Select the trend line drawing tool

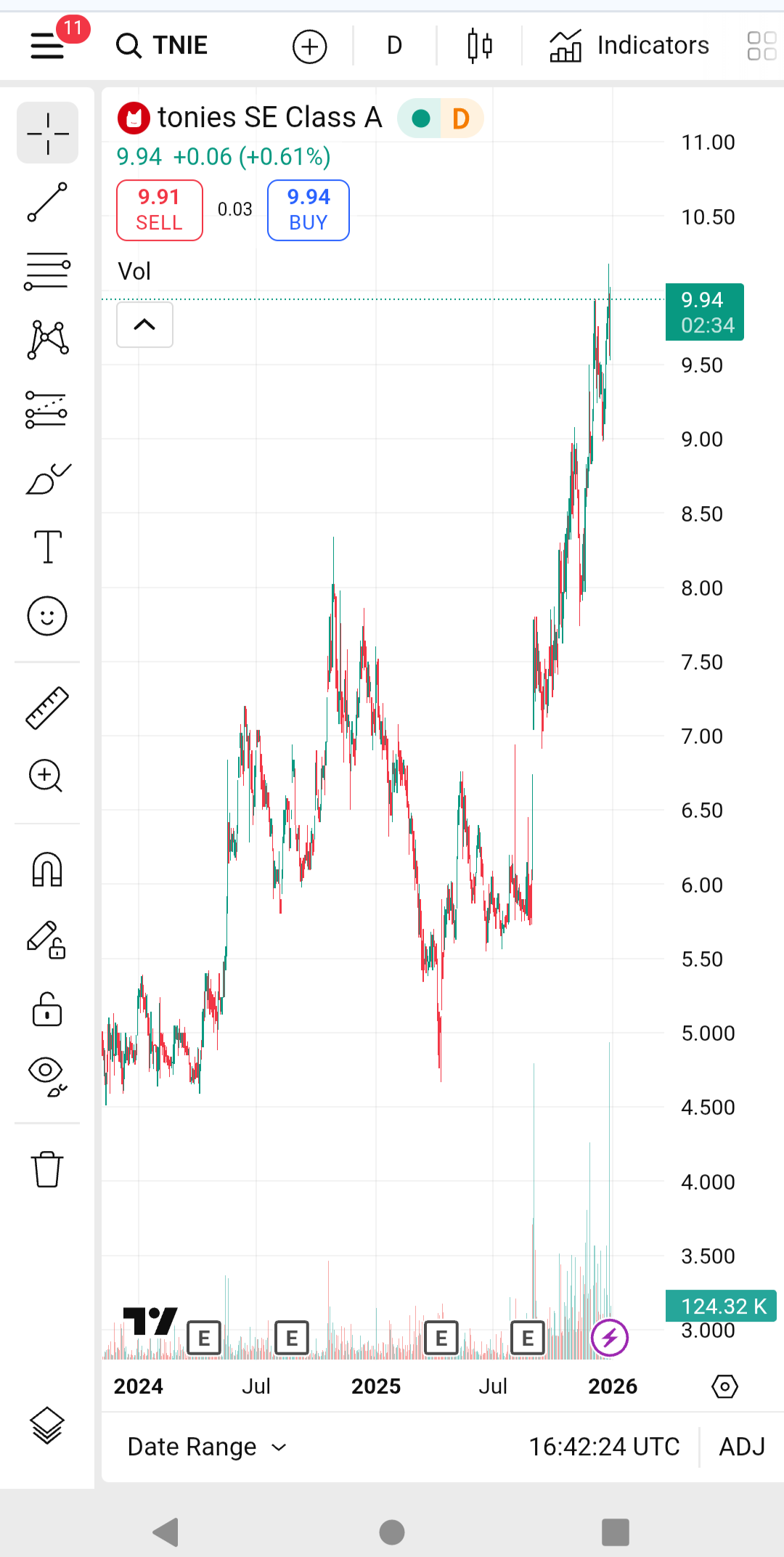(x=48, y=202)
